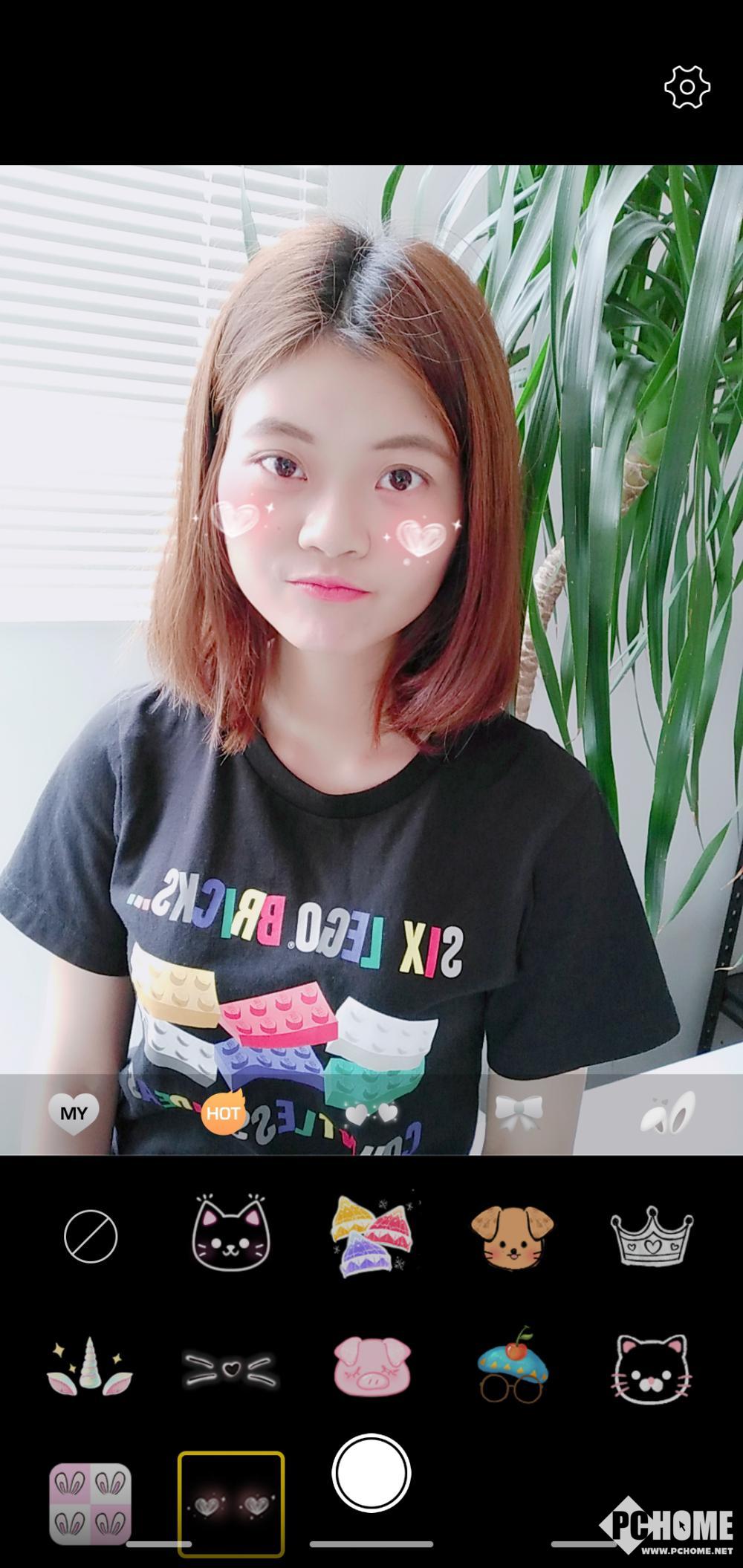Apply the black cat face sticker
The image size is (743, 1568).
click(x=231, y=1232)
